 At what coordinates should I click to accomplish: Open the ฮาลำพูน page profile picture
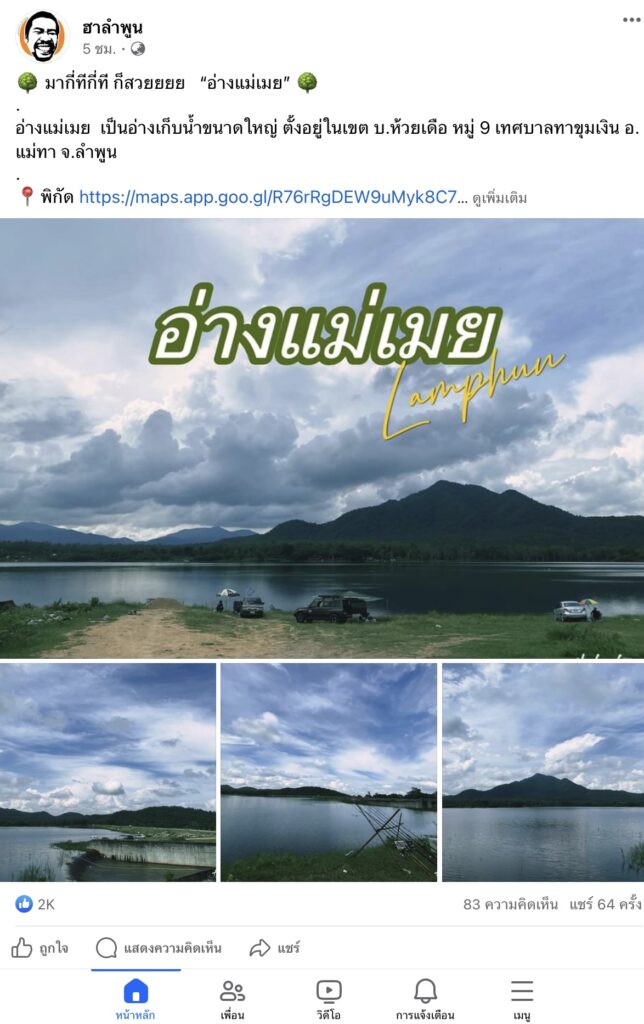pyautogui.click(x=41, y=37)
